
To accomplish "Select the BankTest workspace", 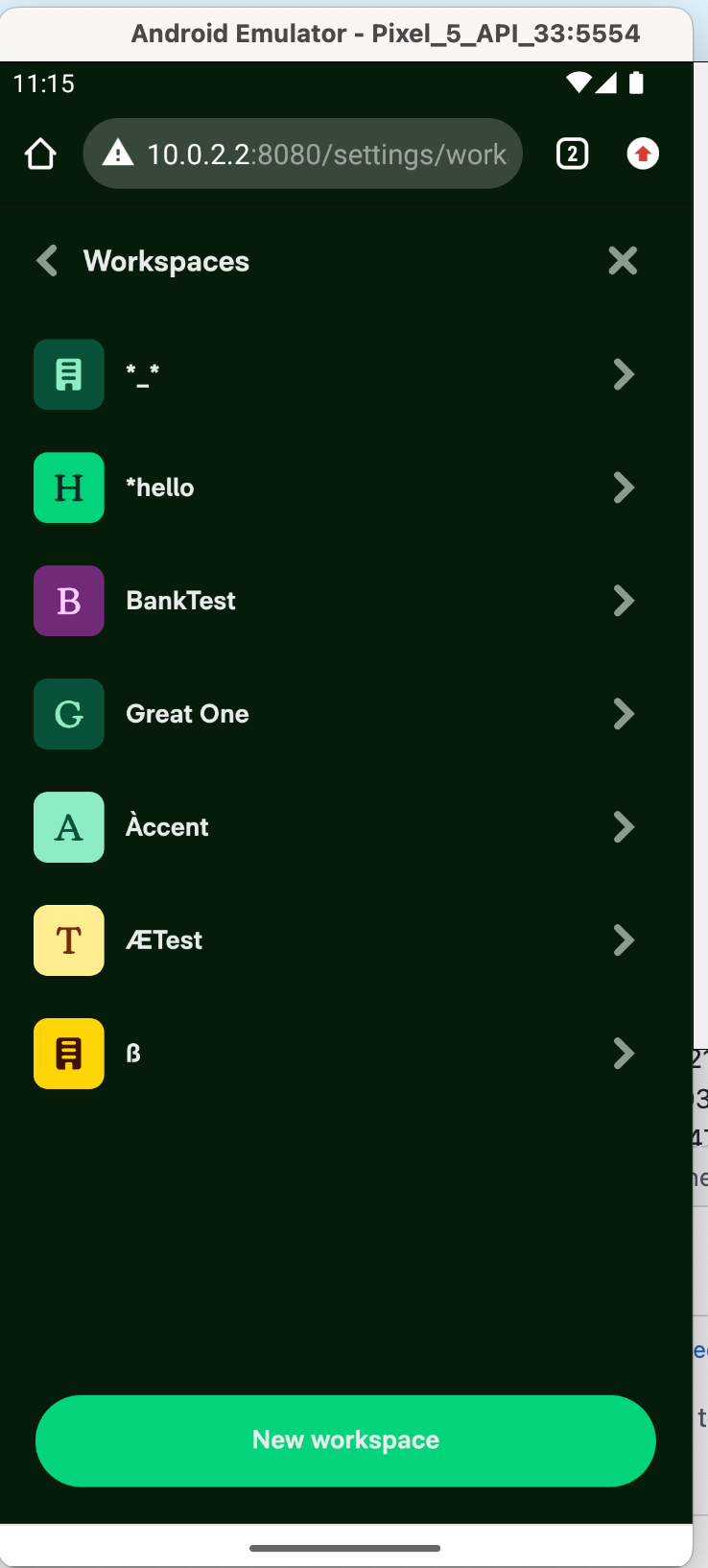I will click(345, 601).
